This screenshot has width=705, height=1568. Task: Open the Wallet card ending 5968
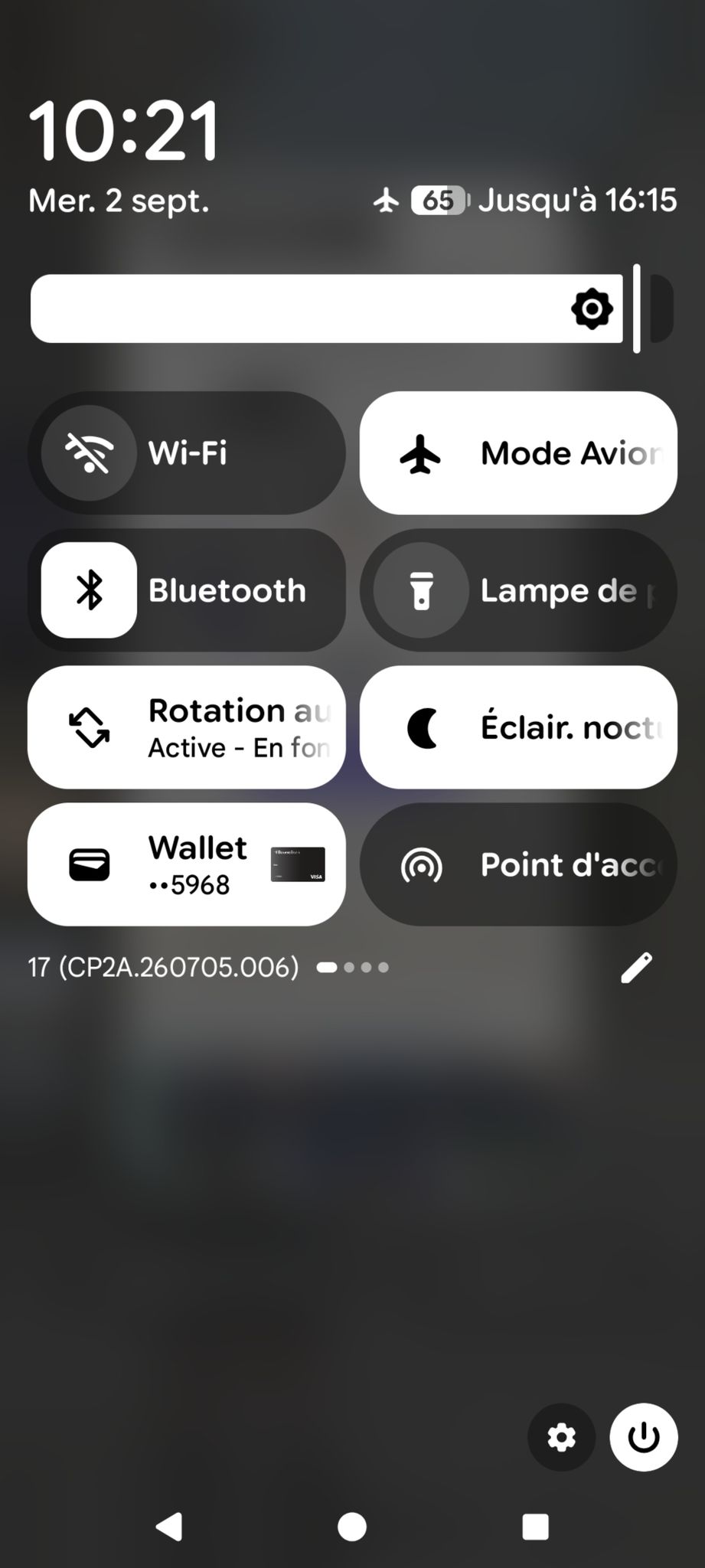tap(186, 864)
